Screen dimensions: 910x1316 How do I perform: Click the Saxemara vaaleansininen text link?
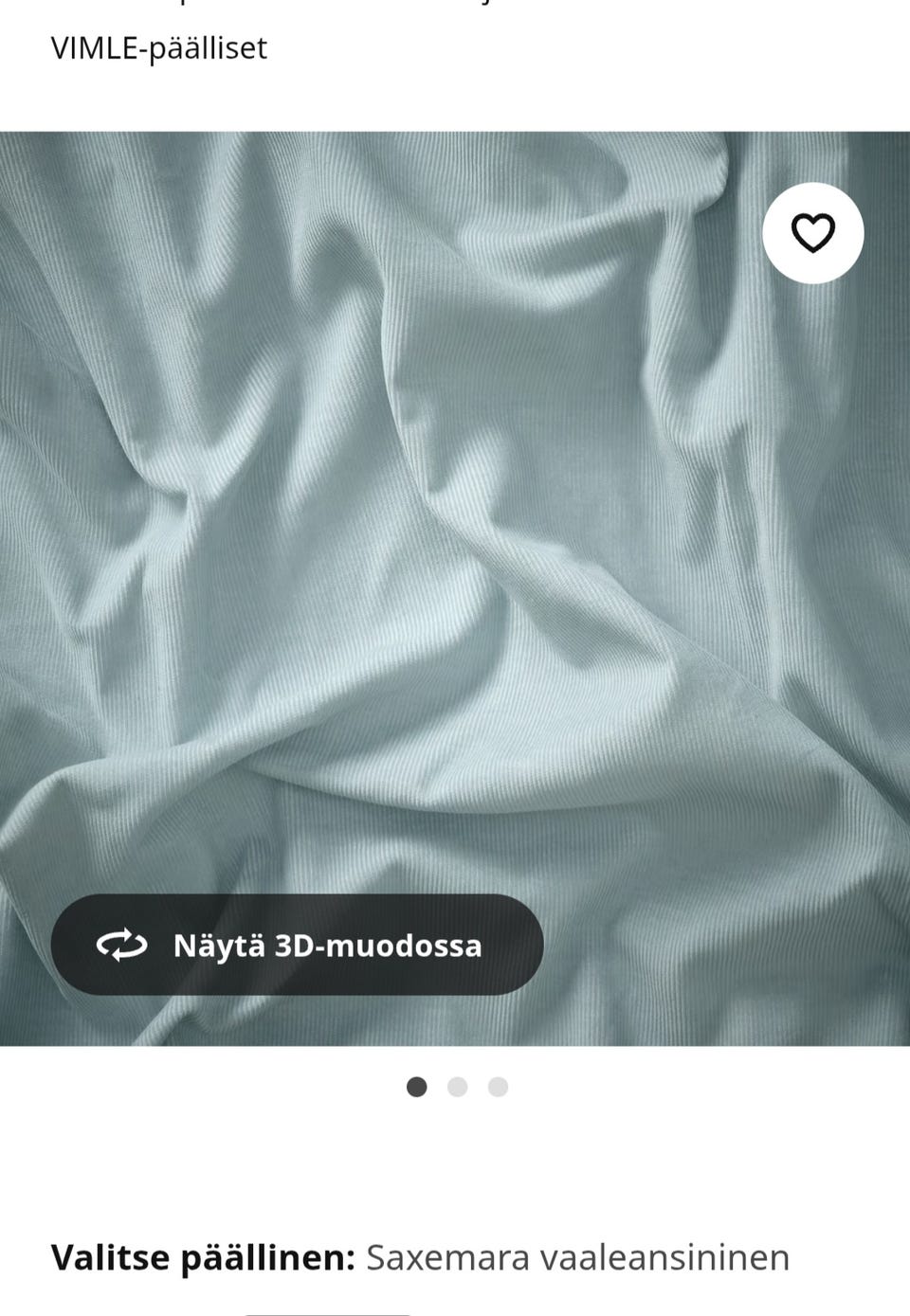click(576, 1257)
